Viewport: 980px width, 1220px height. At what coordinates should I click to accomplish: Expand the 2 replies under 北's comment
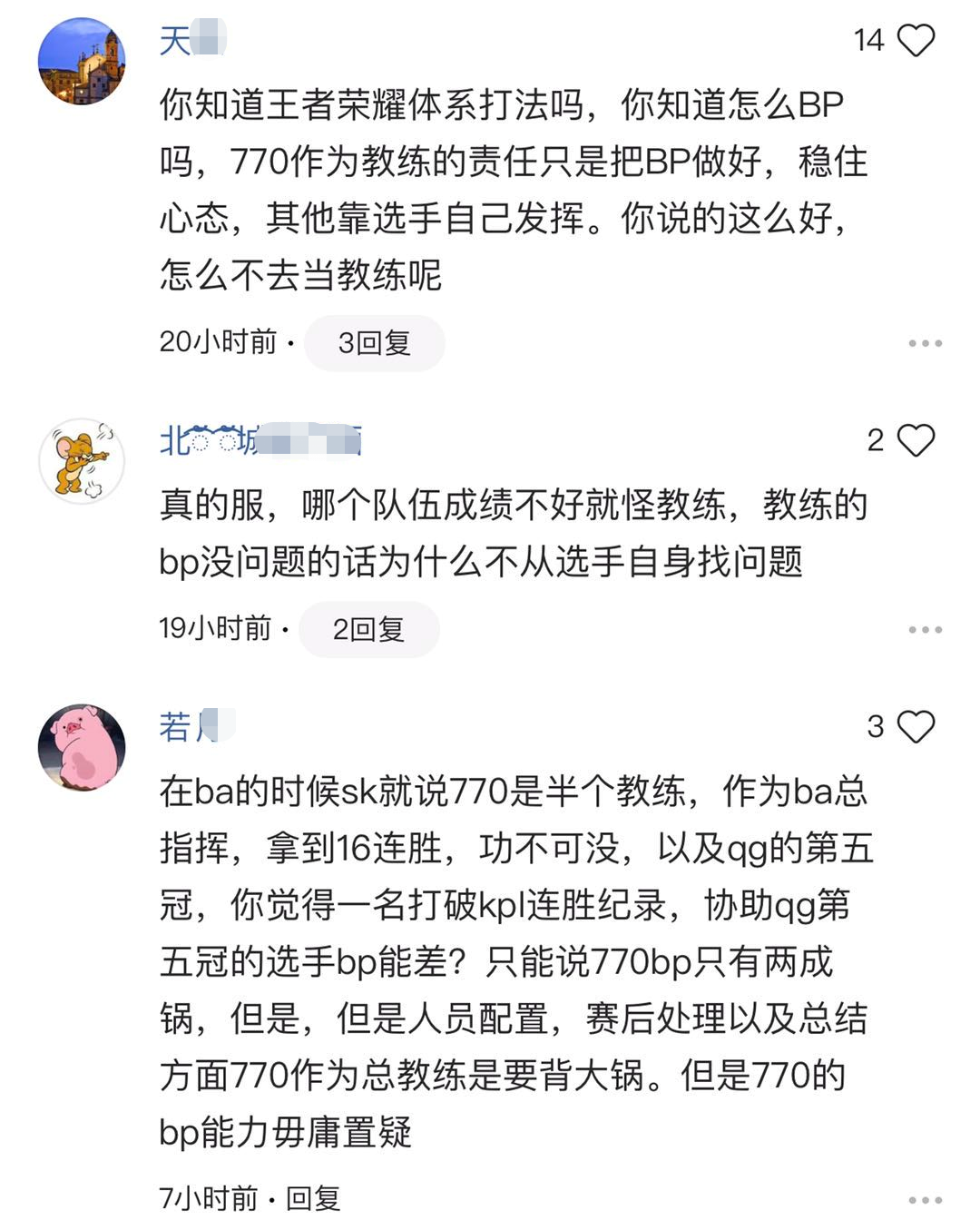[370, 628]
